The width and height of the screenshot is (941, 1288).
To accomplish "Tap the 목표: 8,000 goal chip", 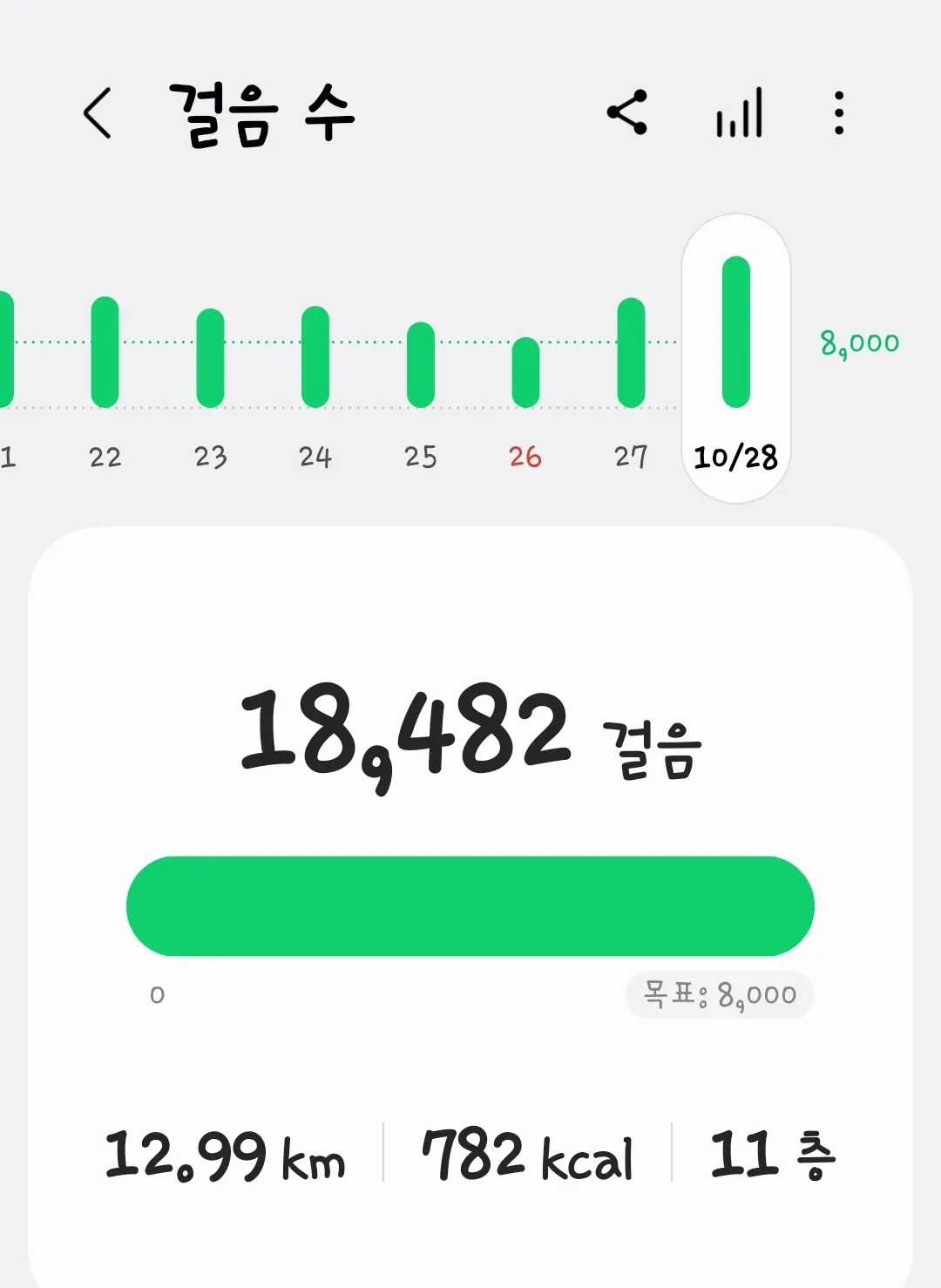I will point(720,994).
